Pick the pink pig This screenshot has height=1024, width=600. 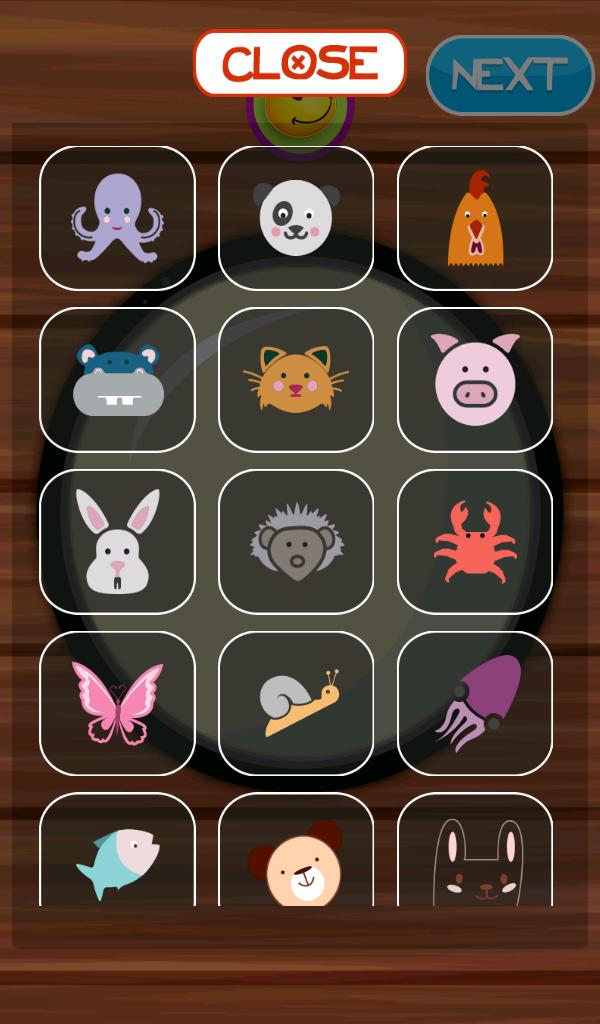click(475, 380)
